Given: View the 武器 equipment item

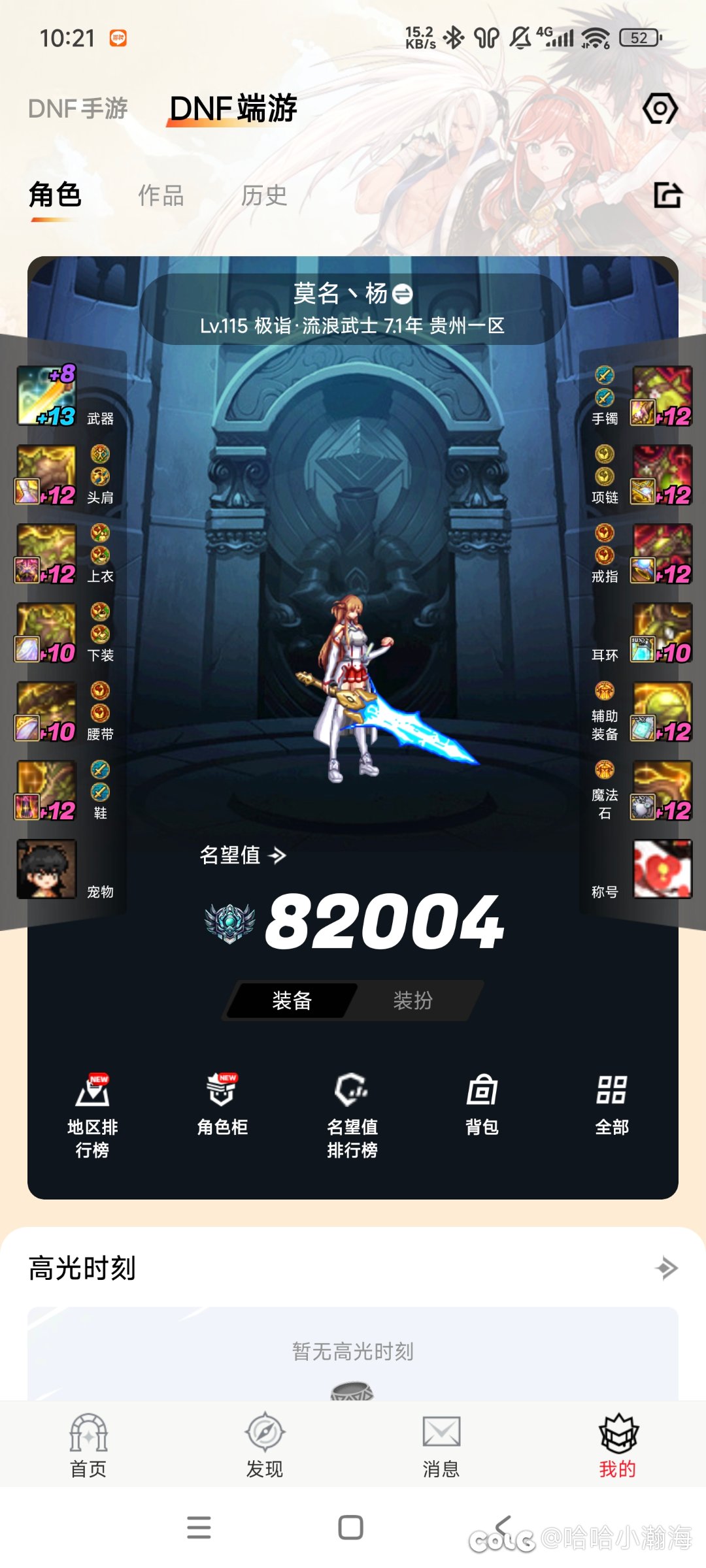Looking at the screenshot, I should coord(46,396).
